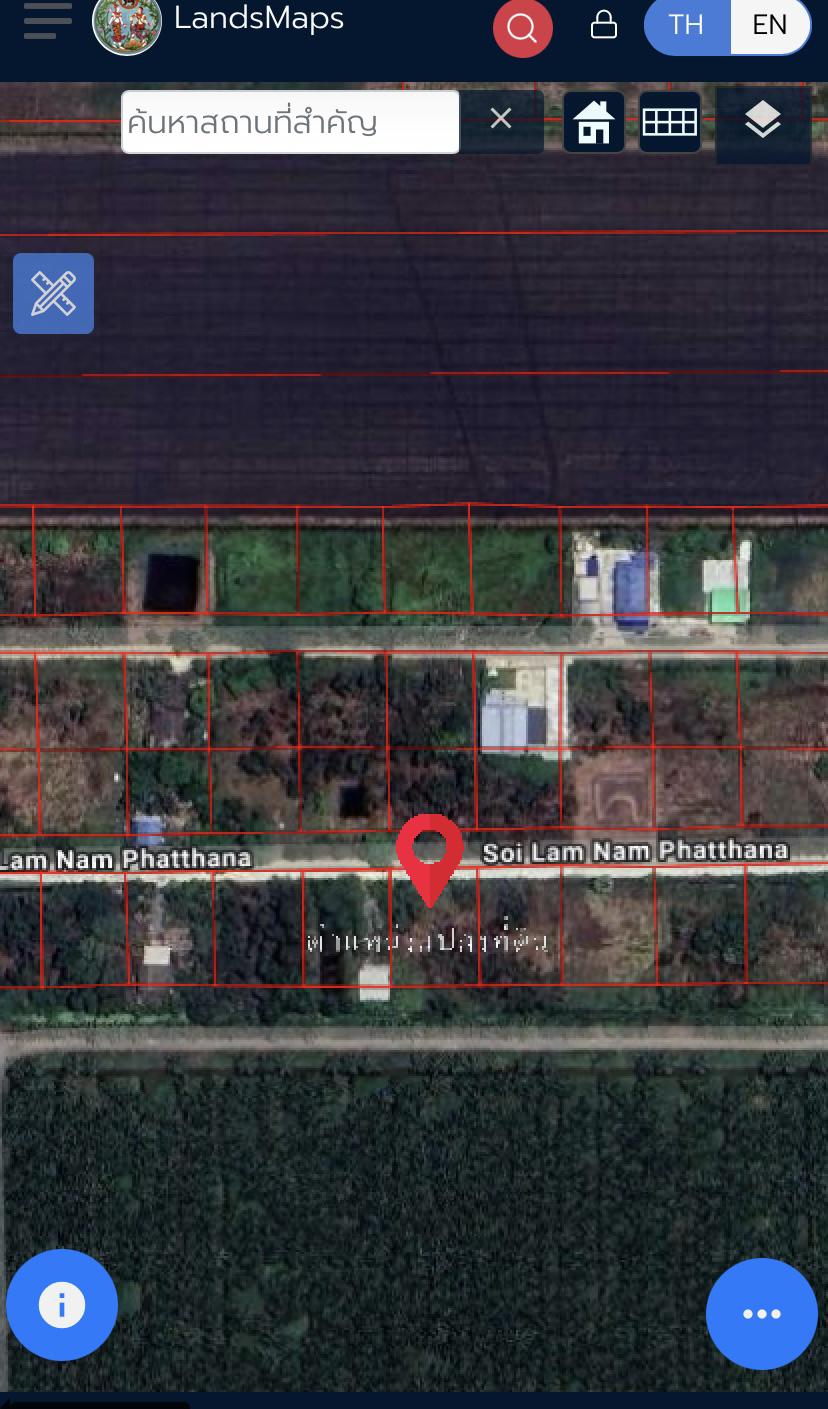Focus the place search field
Image resolution: width=828 pixels, height=1409 pixels.
pos(290,122)
